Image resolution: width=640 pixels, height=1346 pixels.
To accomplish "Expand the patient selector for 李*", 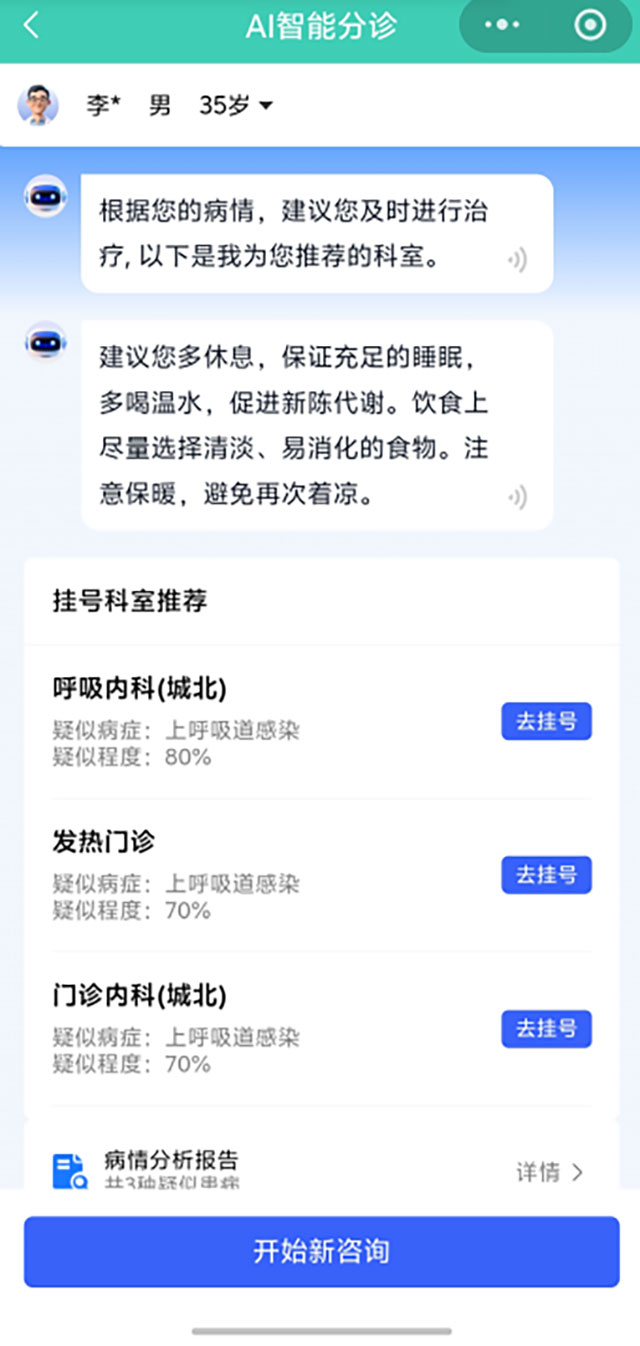I will (265, 105).
